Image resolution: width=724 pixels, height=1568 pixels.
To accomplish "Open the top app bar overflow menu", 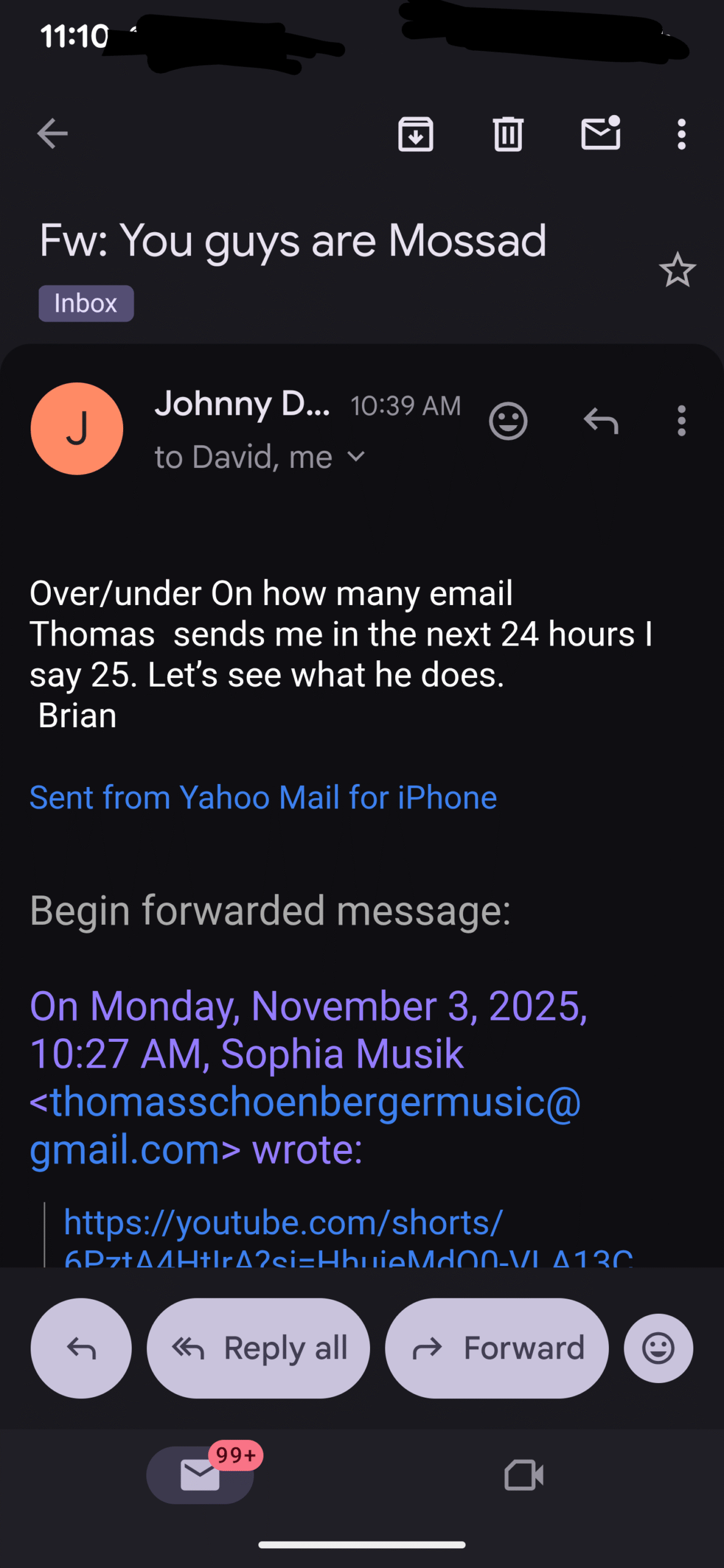I will 681,134.
